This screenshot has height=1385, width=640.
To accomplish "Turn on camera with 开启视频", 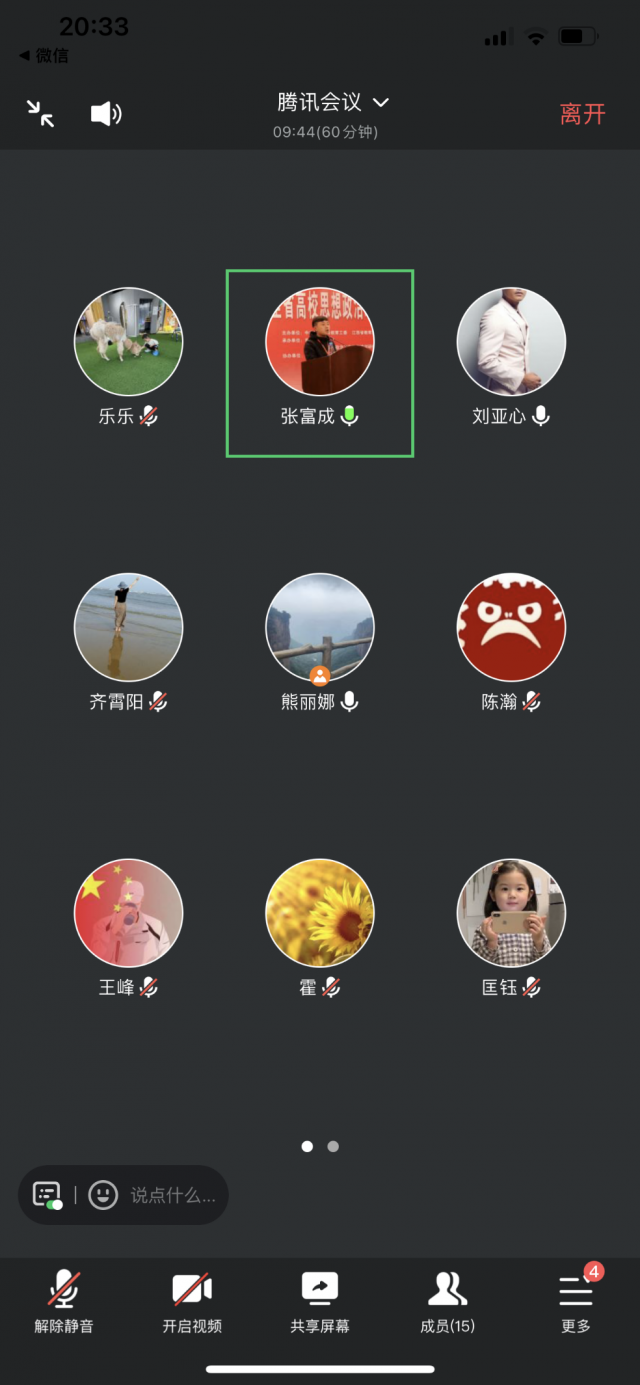I will point(192,1301).
